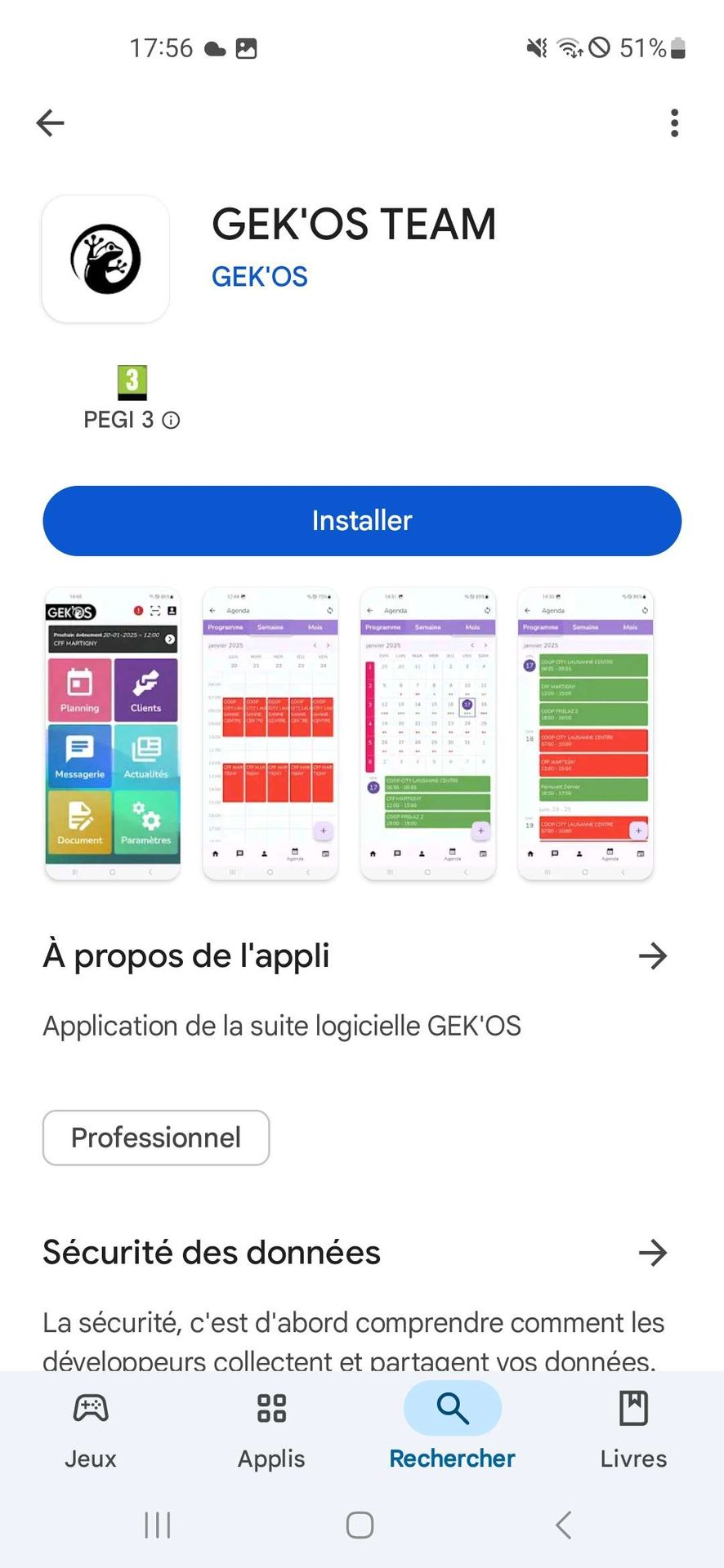Open Sécurité des données details
Screen dimensions: 724x1568
coord(652,1252)
